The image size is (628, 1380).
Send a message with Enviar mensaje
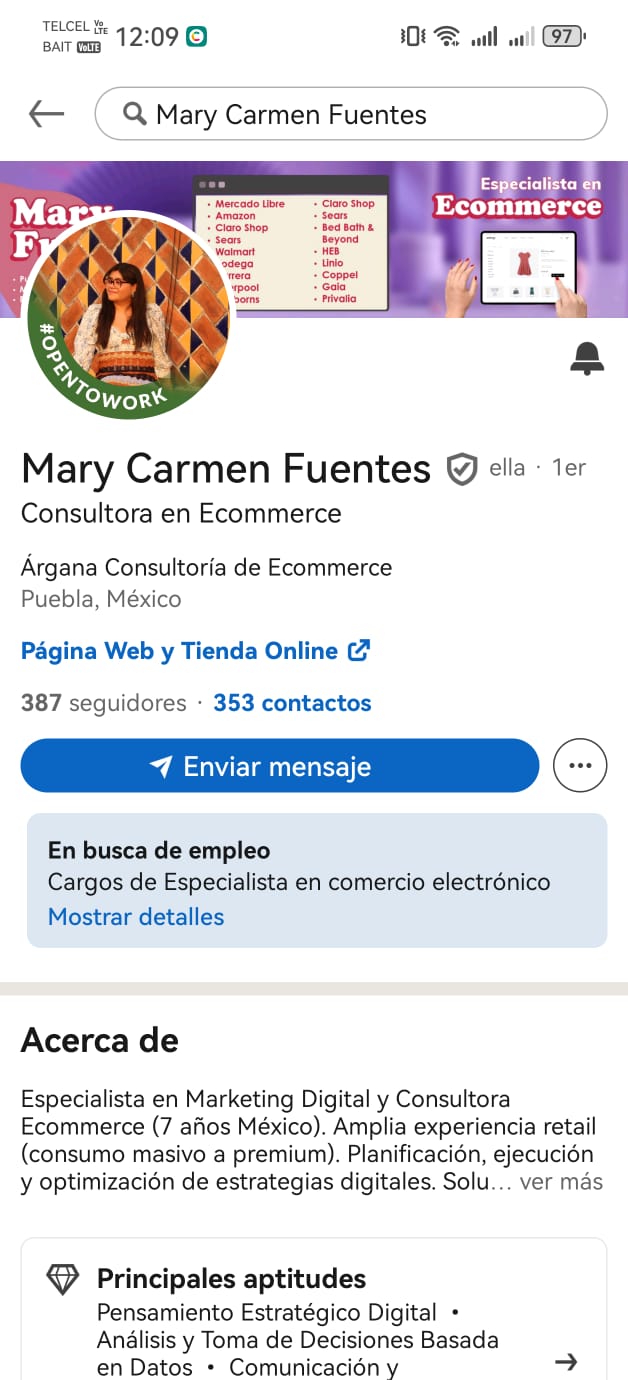coord(279,766)
